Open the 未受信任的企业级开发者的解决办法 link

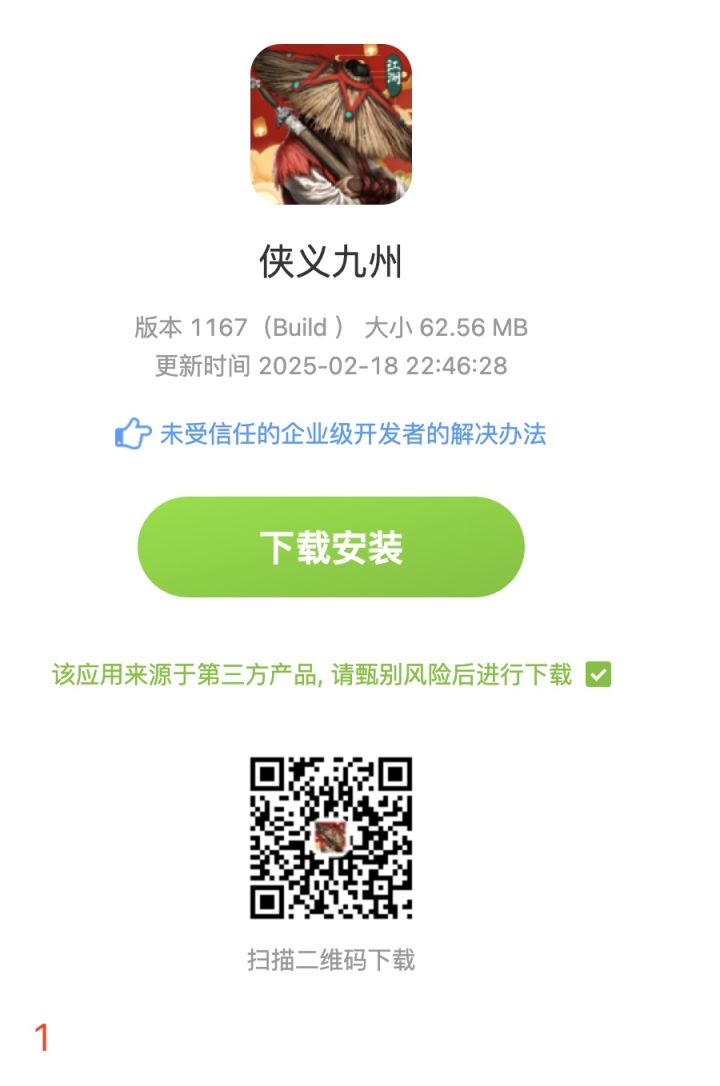tap(357, 434)
